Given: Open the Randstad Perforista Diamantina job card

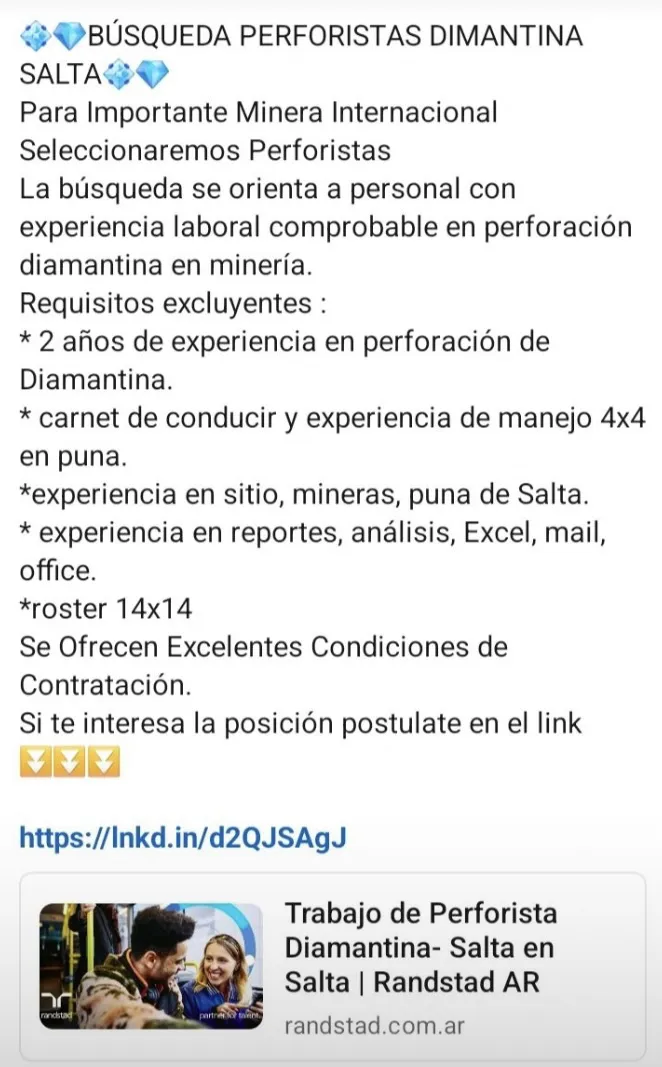Looking at the screenshot, I should tap(332, 966).
